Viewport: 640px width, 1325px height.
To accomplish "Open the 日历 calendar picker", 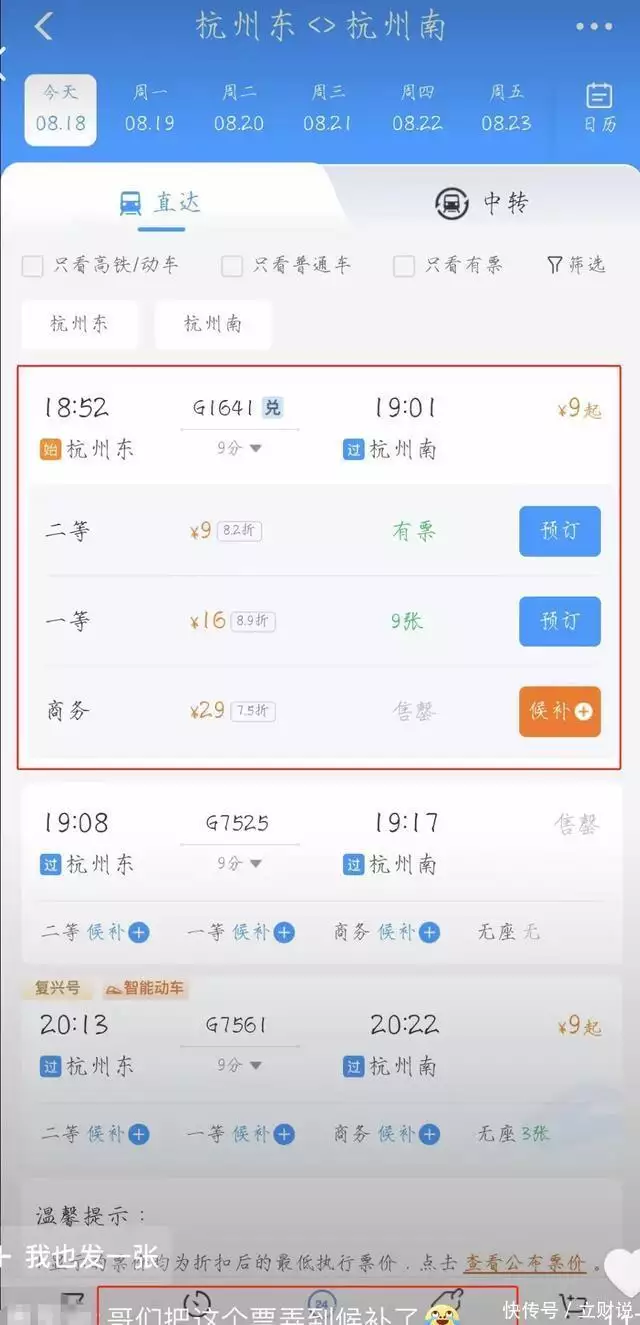I will pyautogui.click(x=599, y=108).
